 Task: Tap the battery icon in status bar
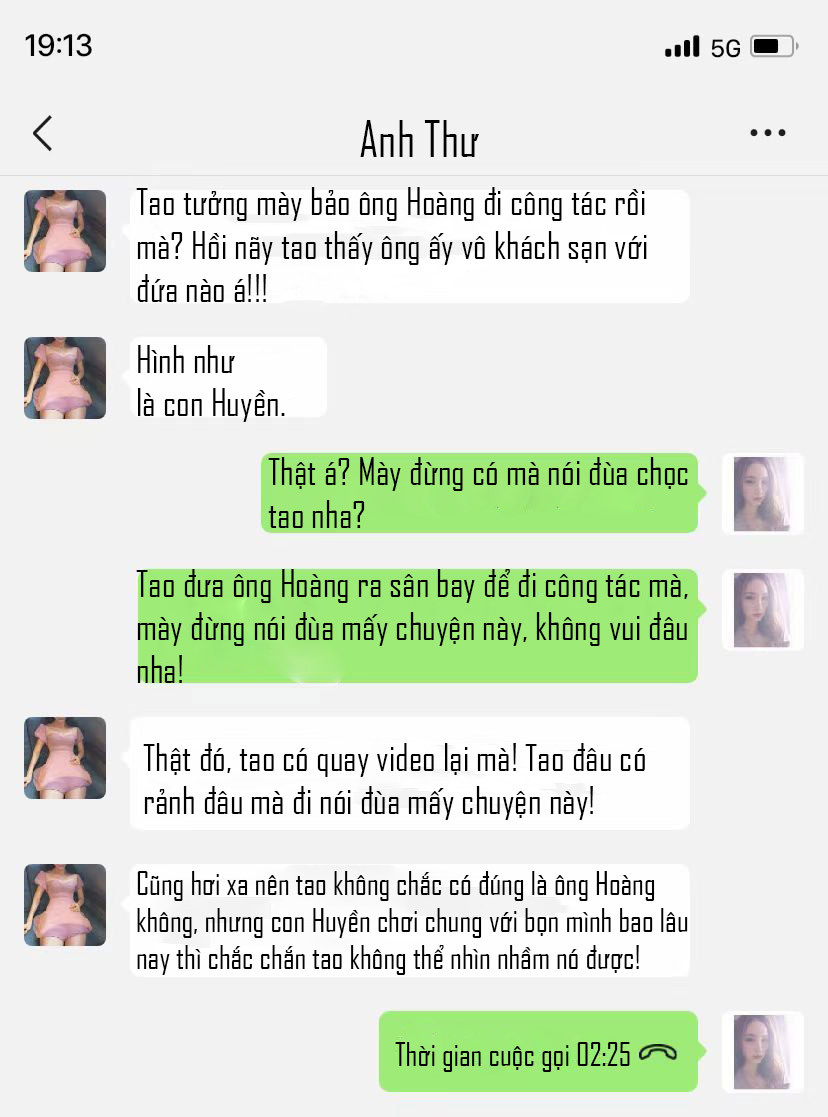[771, 44]
